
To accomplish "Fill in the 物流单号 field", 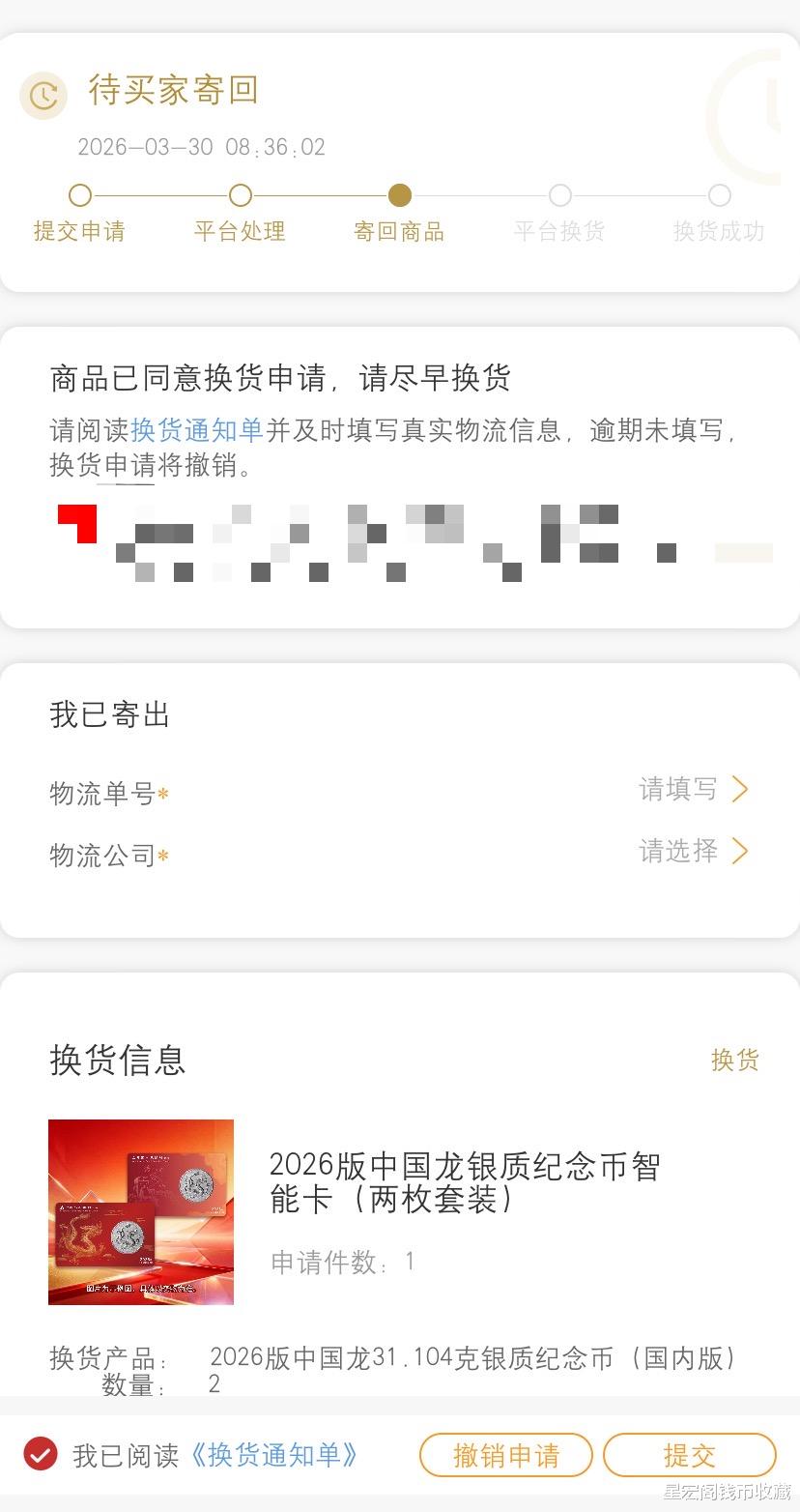I will tap(692, 790).
